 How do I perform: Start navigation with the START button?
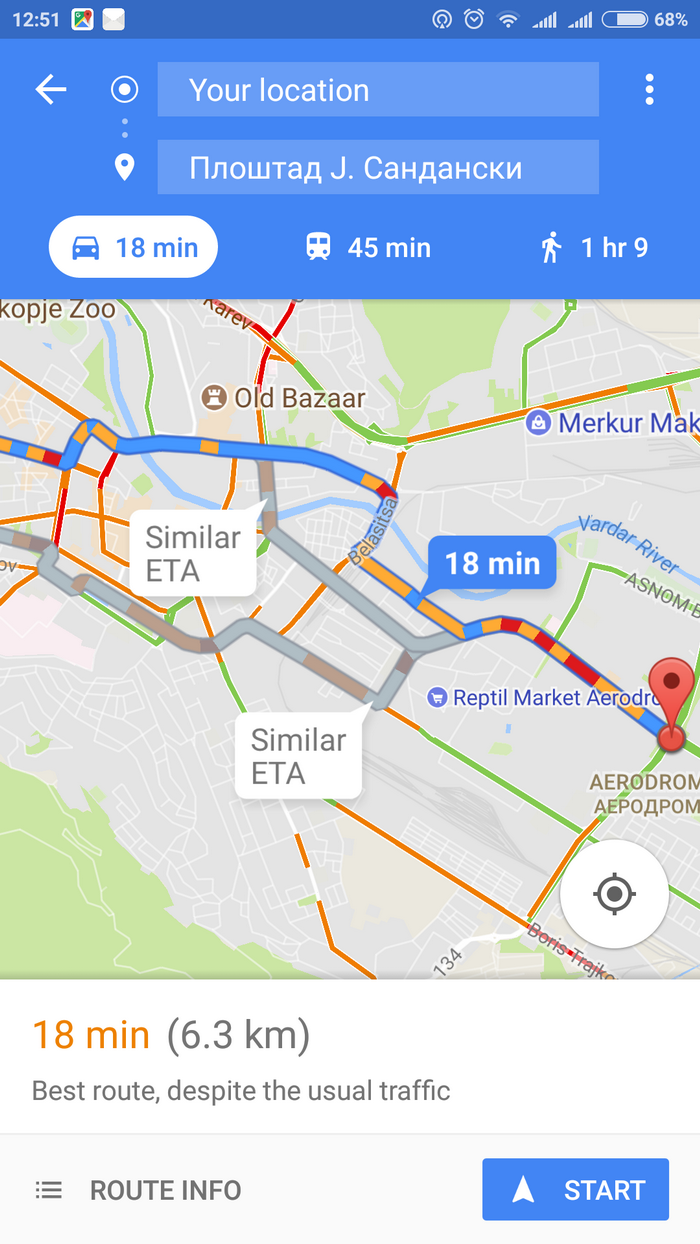[575, 1190]
